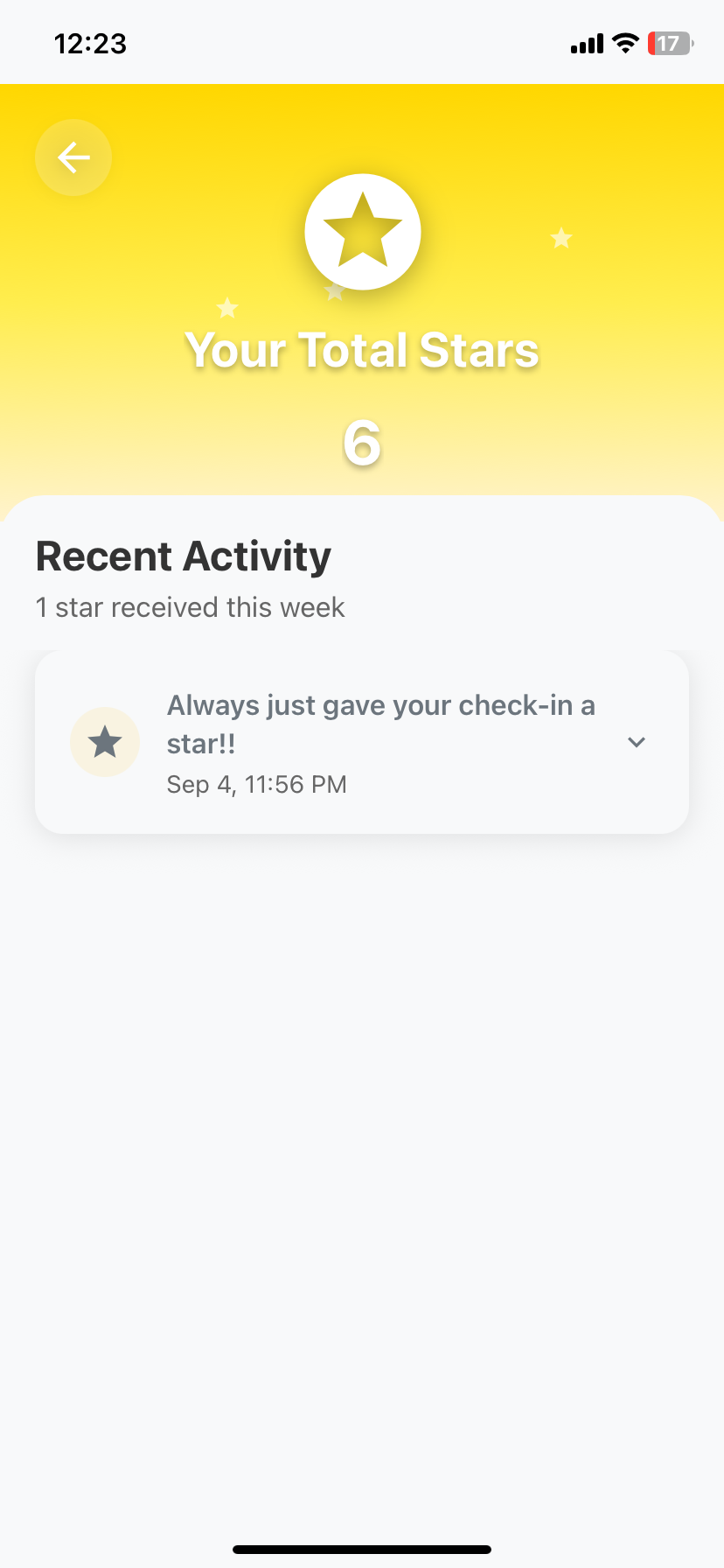
Task: Tap the Recent Activity section title
Action: point(182,556)
